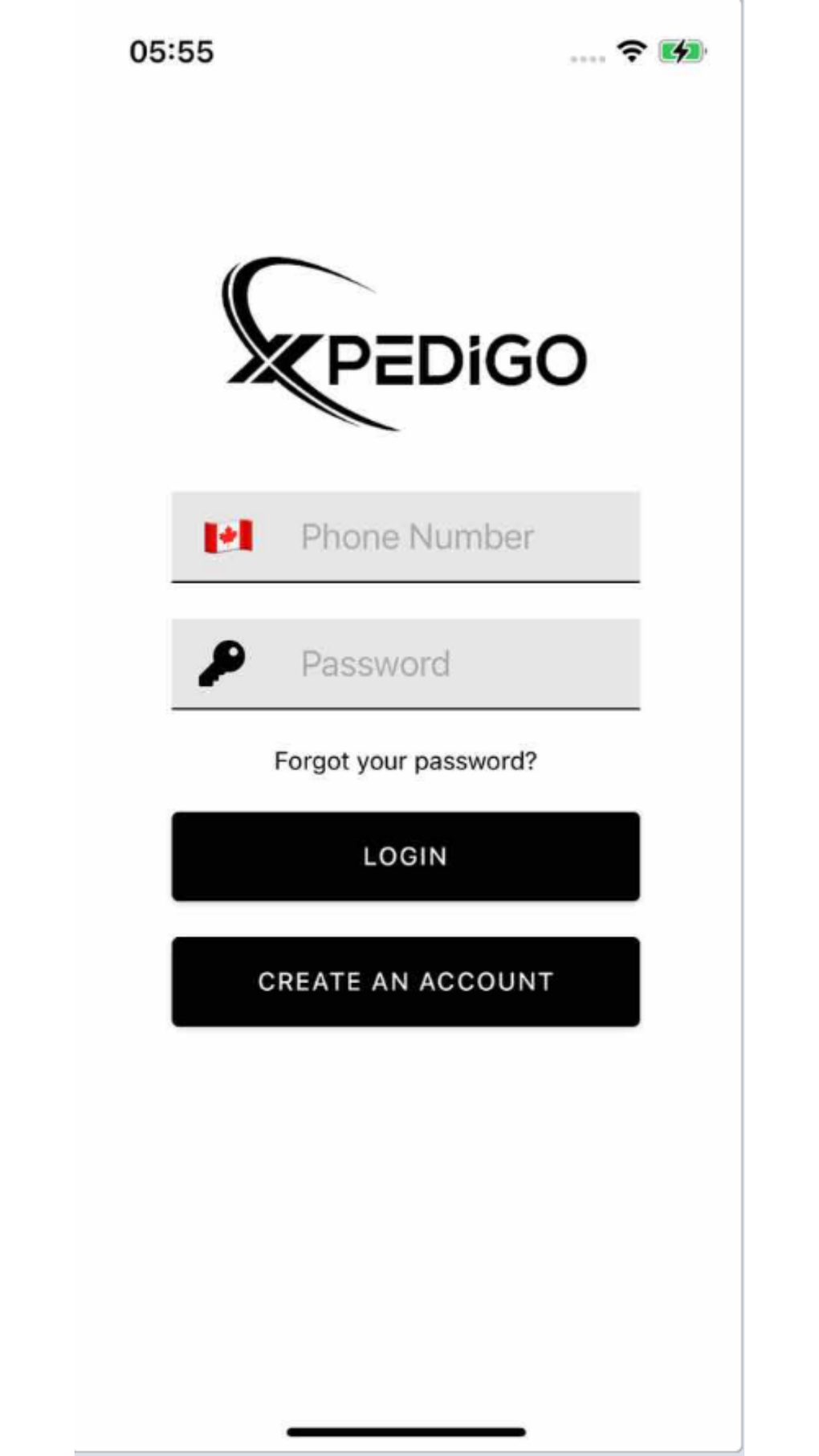Open the Forgot your password link

tap(405, 761)
